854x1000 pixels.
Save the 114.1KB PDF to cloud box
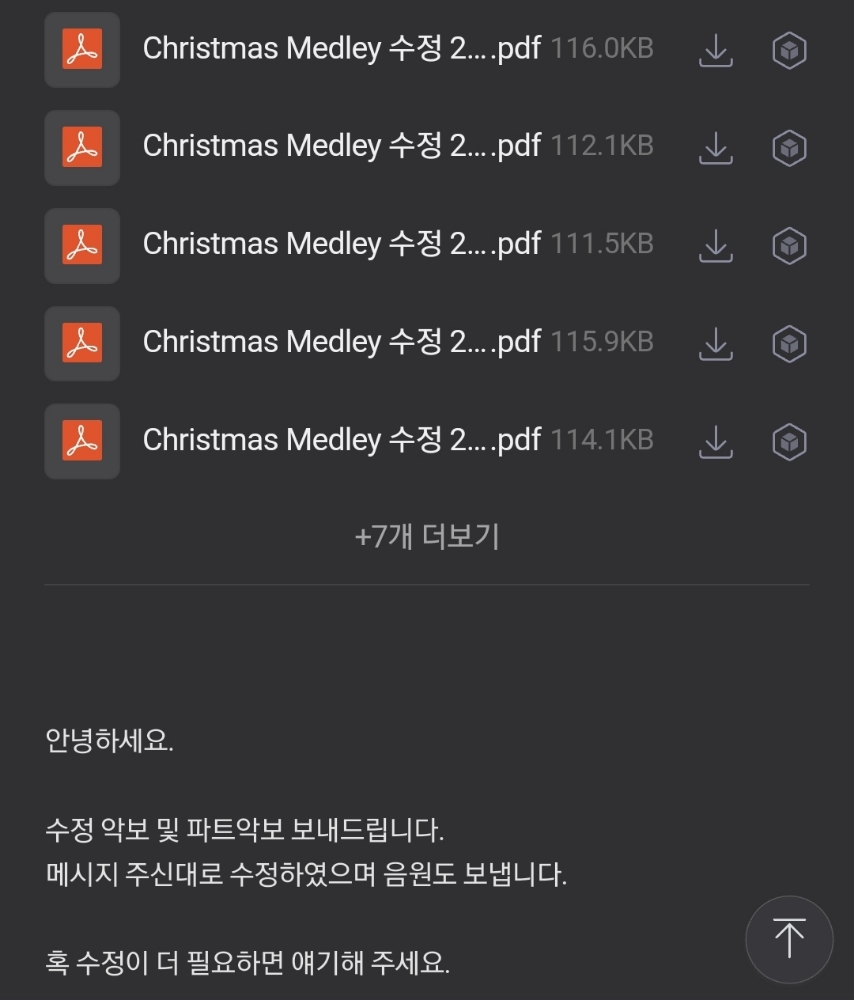tap(790, 442)
